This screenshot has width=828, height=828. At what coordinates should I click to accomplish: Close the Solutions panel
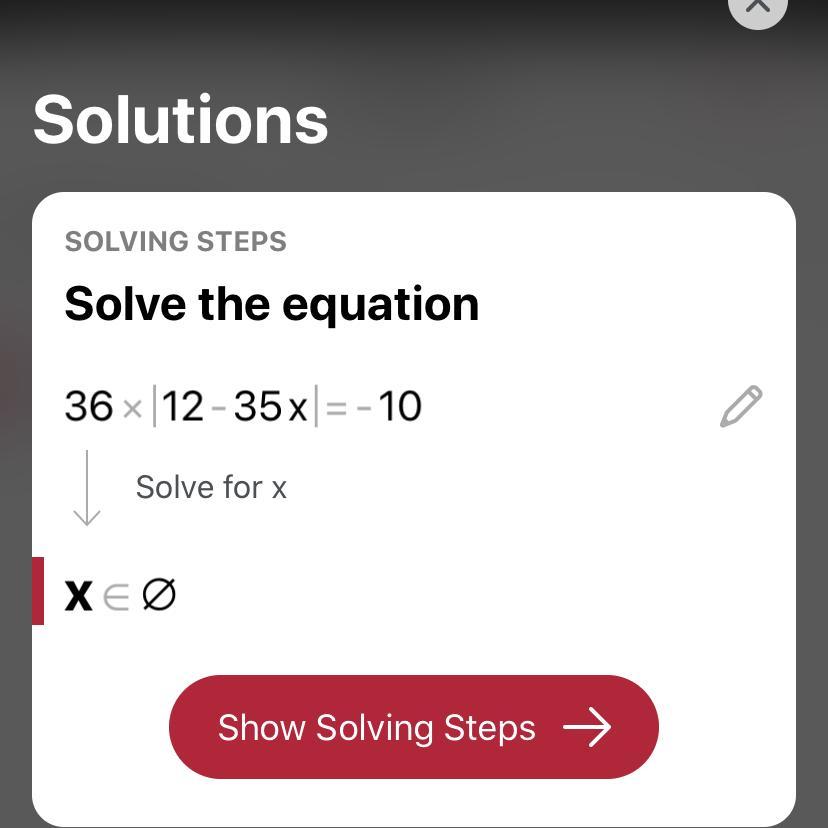(757, 8)
